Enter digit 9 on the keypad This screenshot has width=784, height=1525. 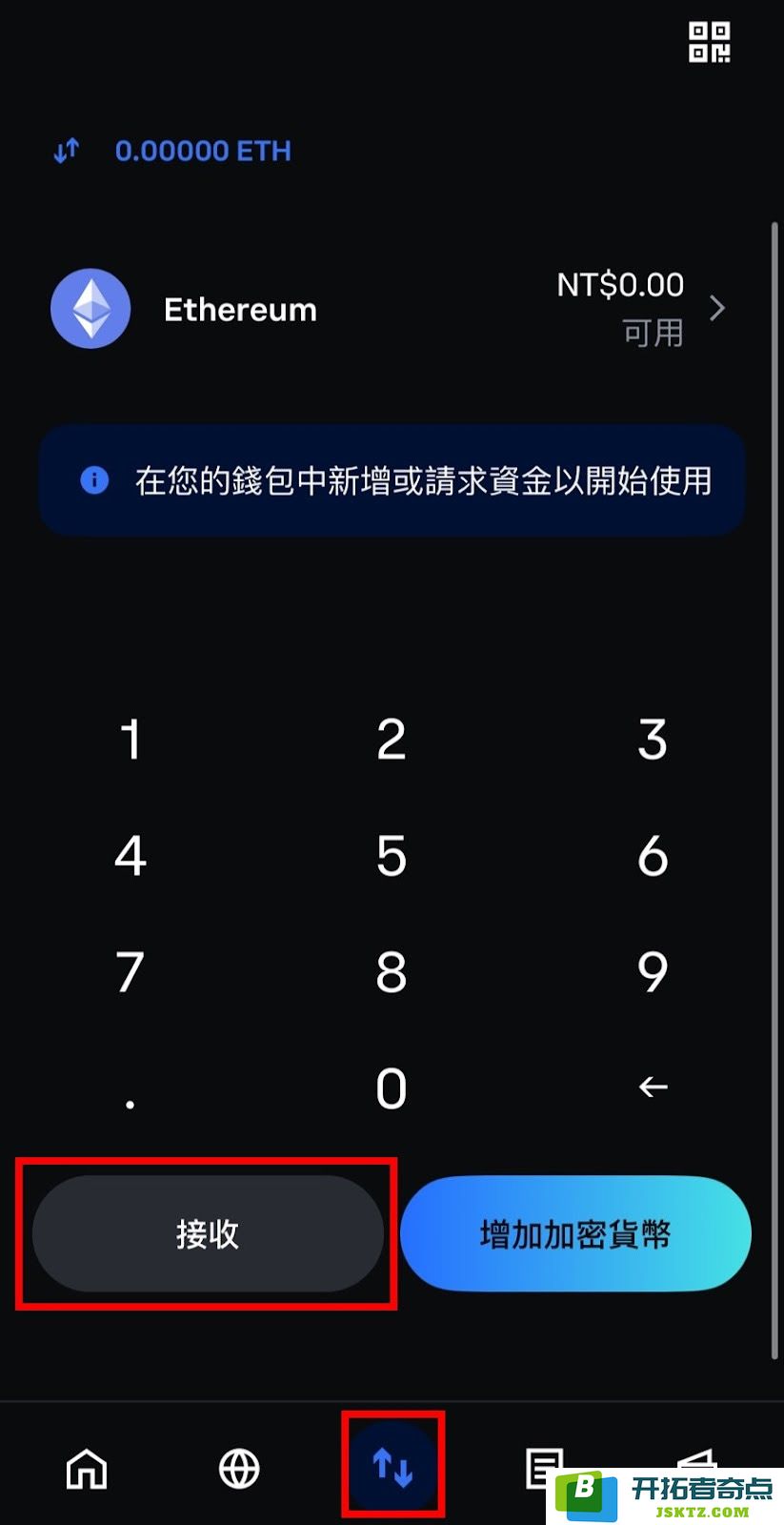[x=653, y=972]
